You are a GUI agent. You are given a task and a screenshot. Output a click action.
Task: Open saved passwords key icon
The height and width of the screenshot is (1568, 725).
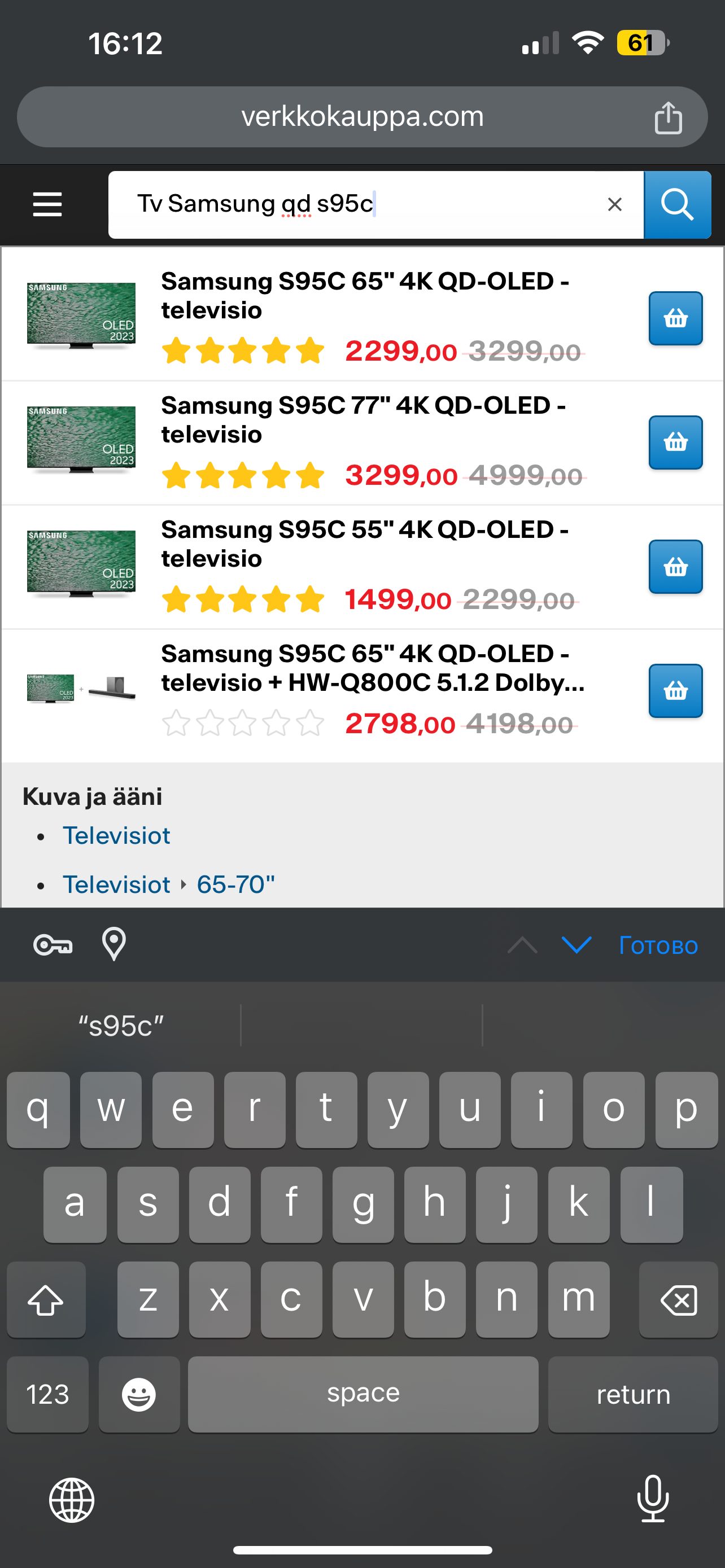(x=53, y=945)
